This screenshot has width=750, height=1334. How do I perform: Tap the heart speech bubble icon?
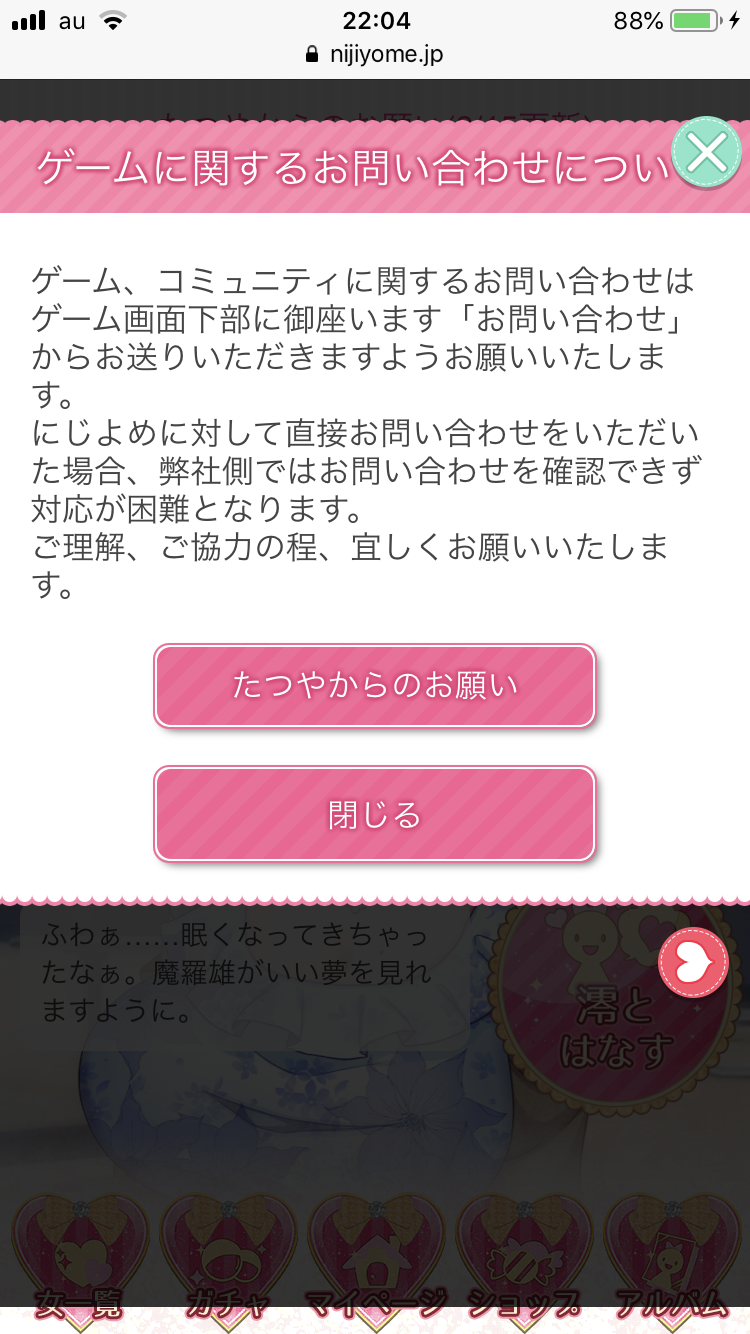click(693, 963)
